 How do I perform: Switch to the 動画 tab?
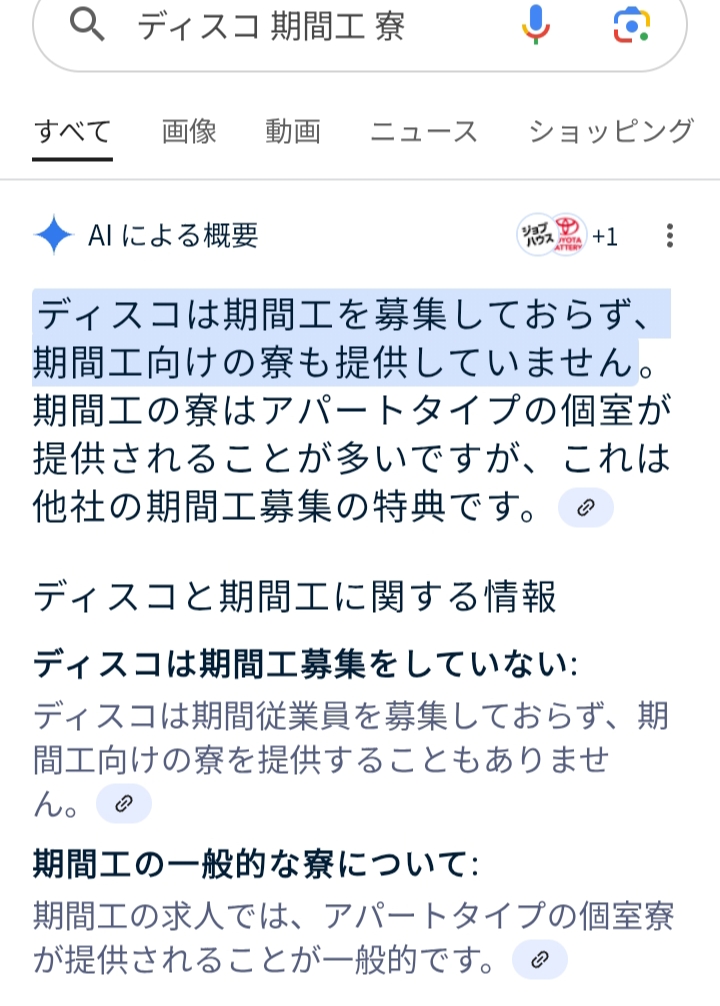pos(293,131)
